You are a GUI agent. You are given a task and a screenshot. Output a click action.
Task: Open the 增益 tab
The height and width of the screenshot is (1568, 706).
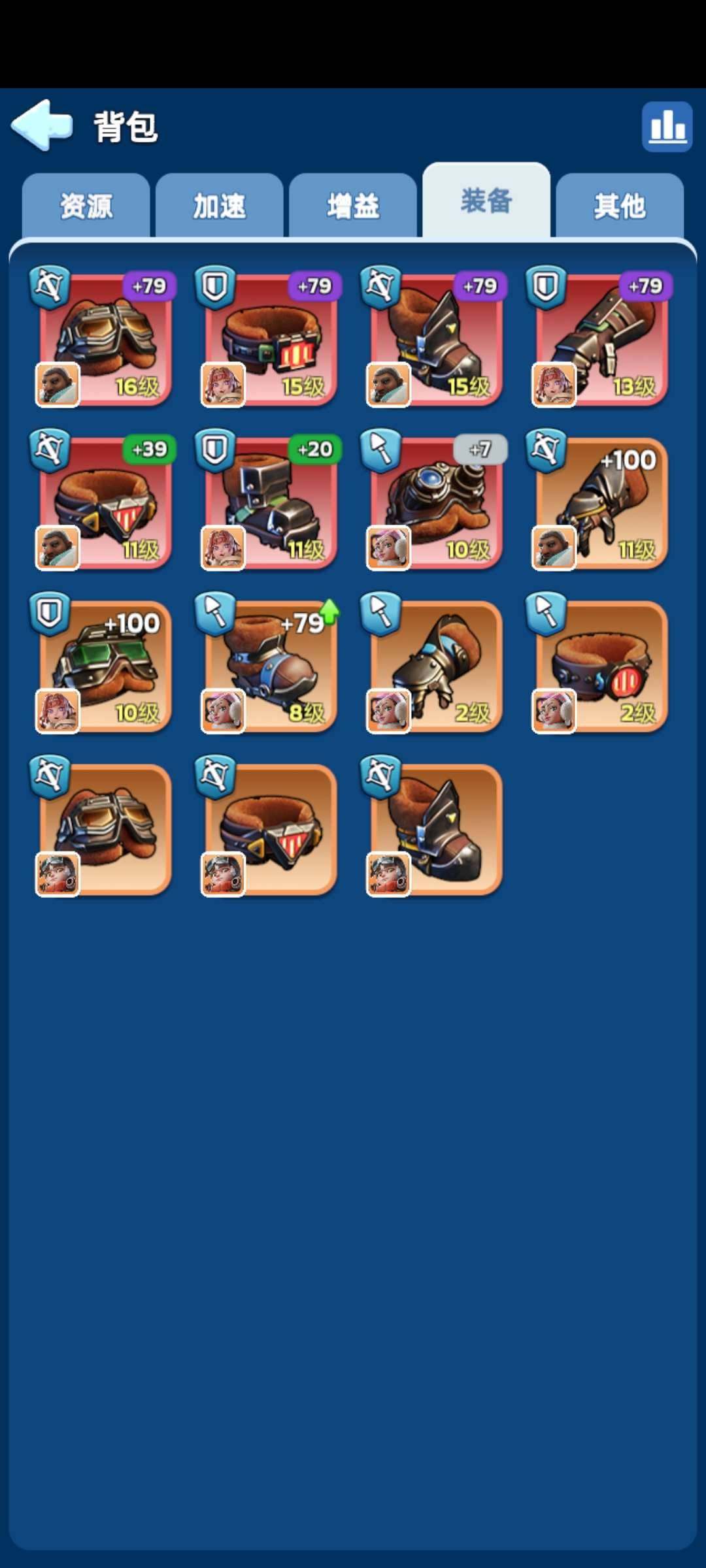(353, 206)
